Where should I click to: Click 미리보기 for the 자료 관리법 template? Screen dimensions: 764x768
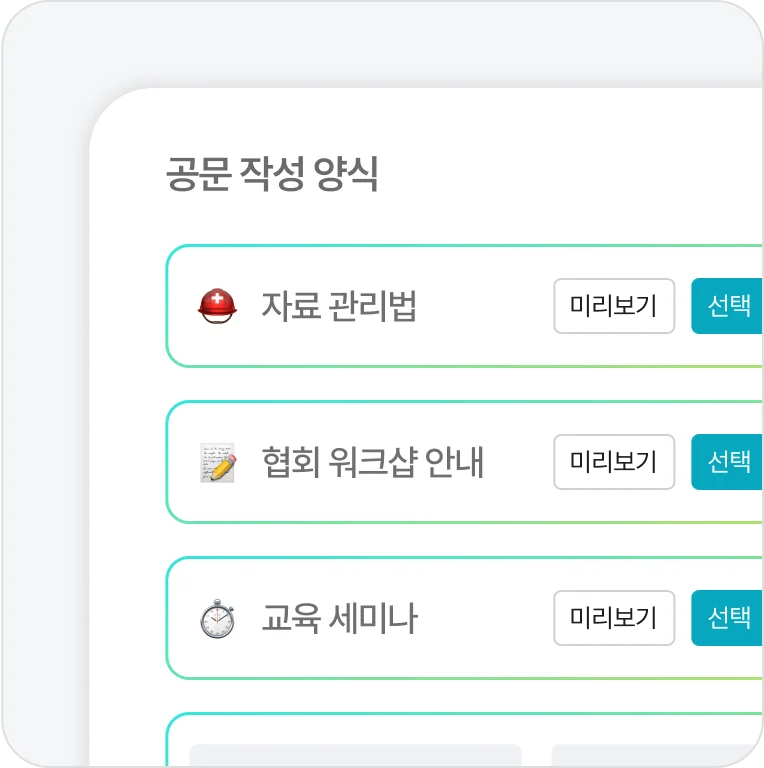pyautogui.click(x=614, y=306)
